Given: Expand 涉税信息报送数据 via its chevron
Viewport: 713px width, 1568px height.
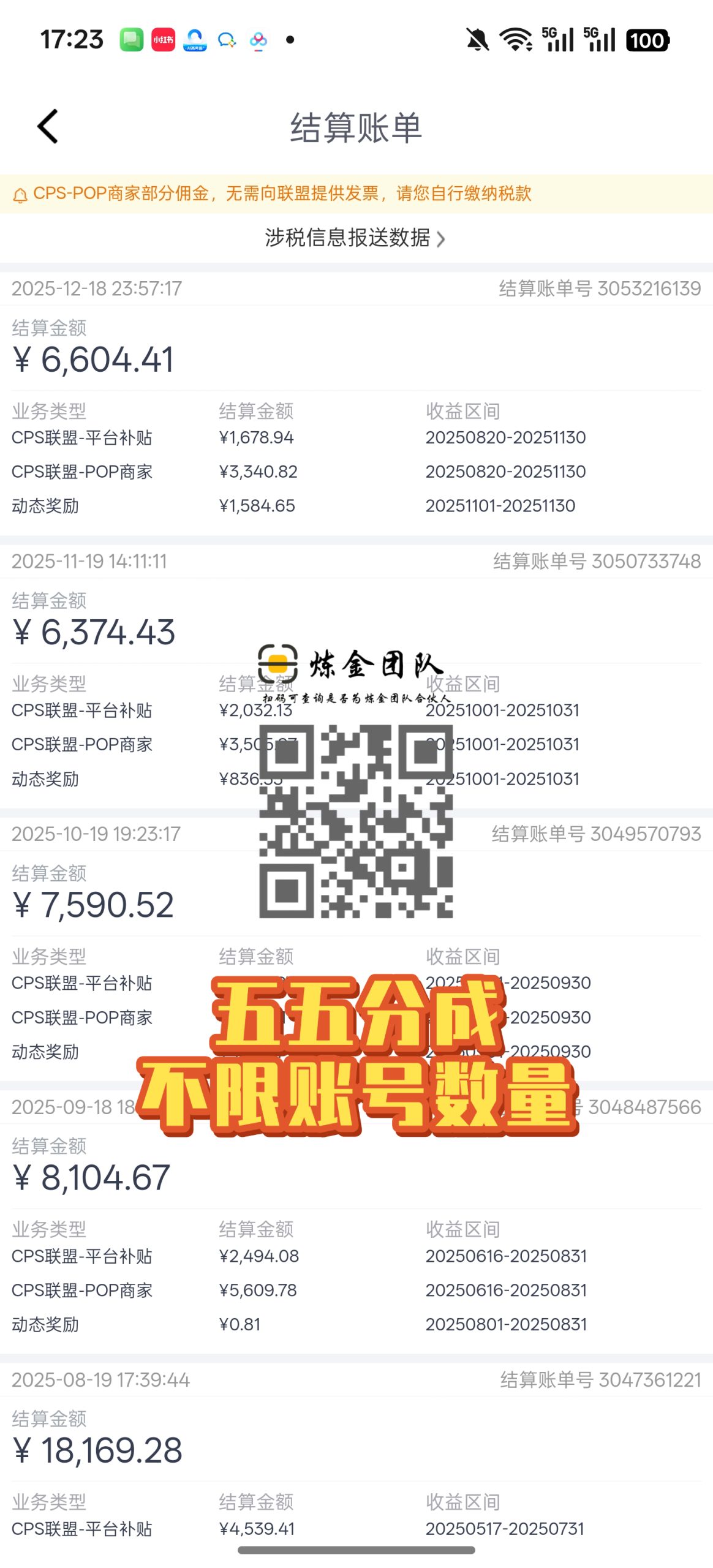Looking at the screenshot, I should 440,240.
